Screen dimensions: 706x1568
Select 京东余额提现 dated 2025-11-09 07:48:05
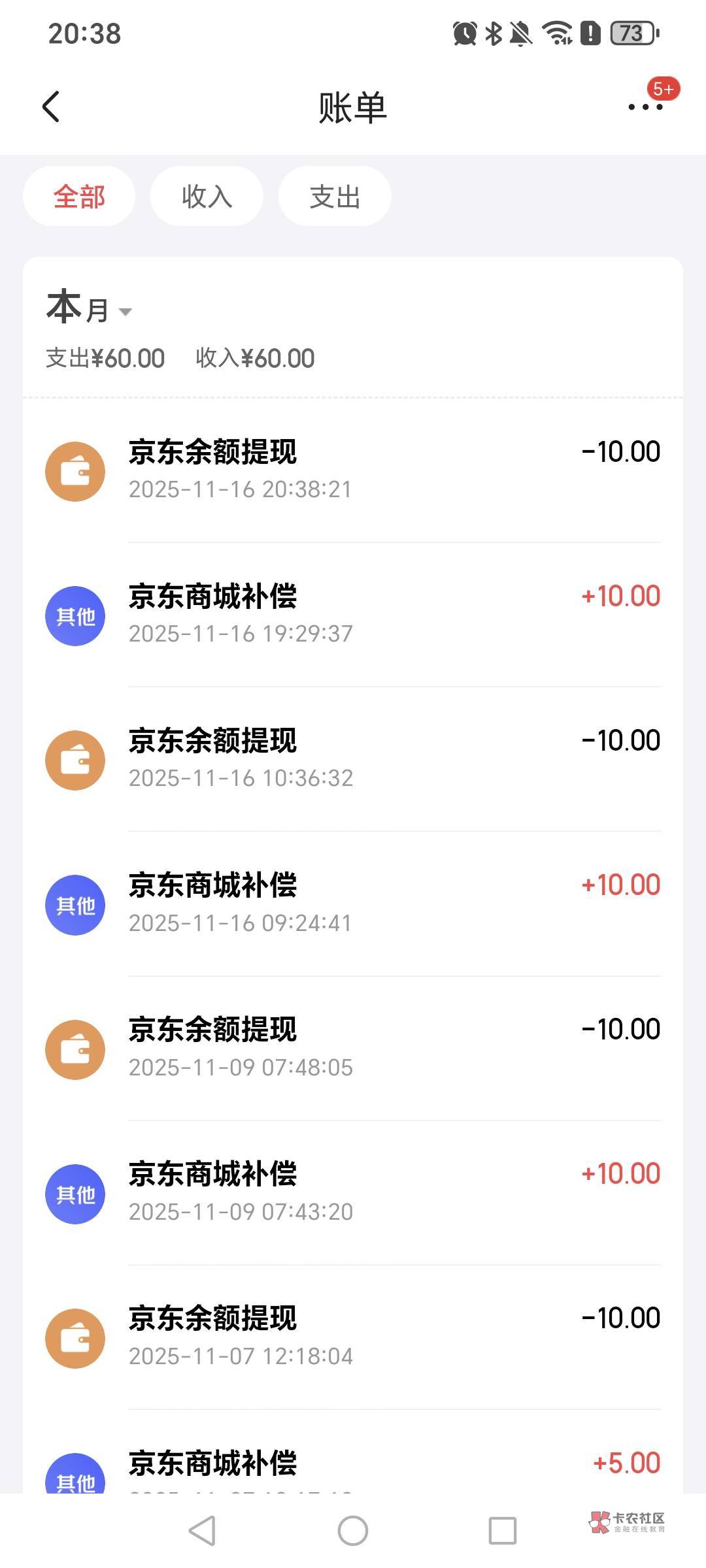pos(353,1049)
